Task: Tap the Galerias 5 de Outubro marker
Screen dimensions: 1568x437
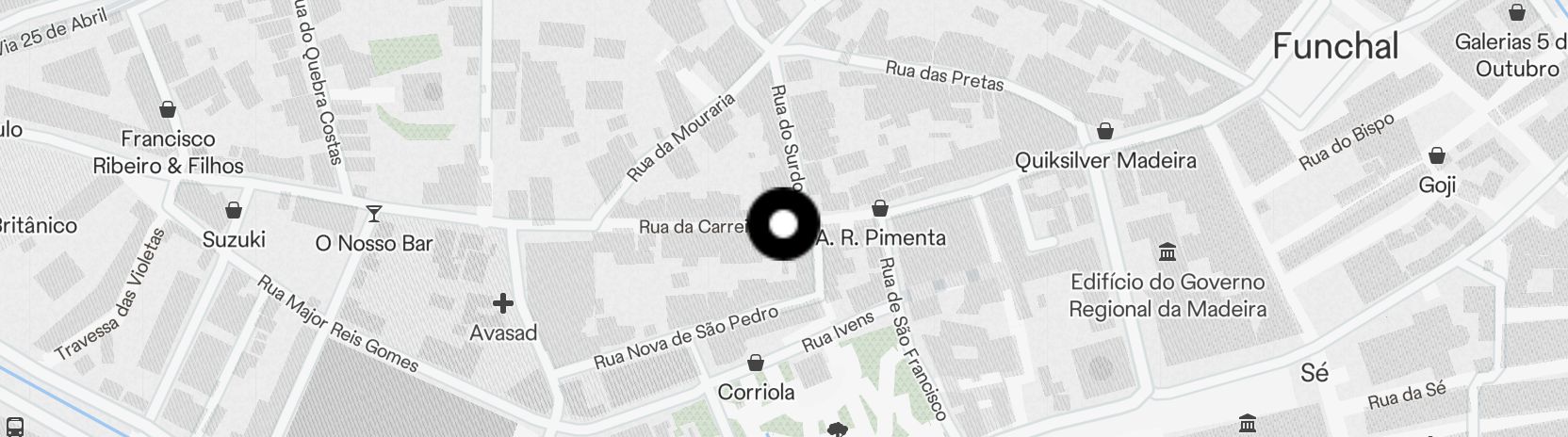Action: pos(1517,13)
